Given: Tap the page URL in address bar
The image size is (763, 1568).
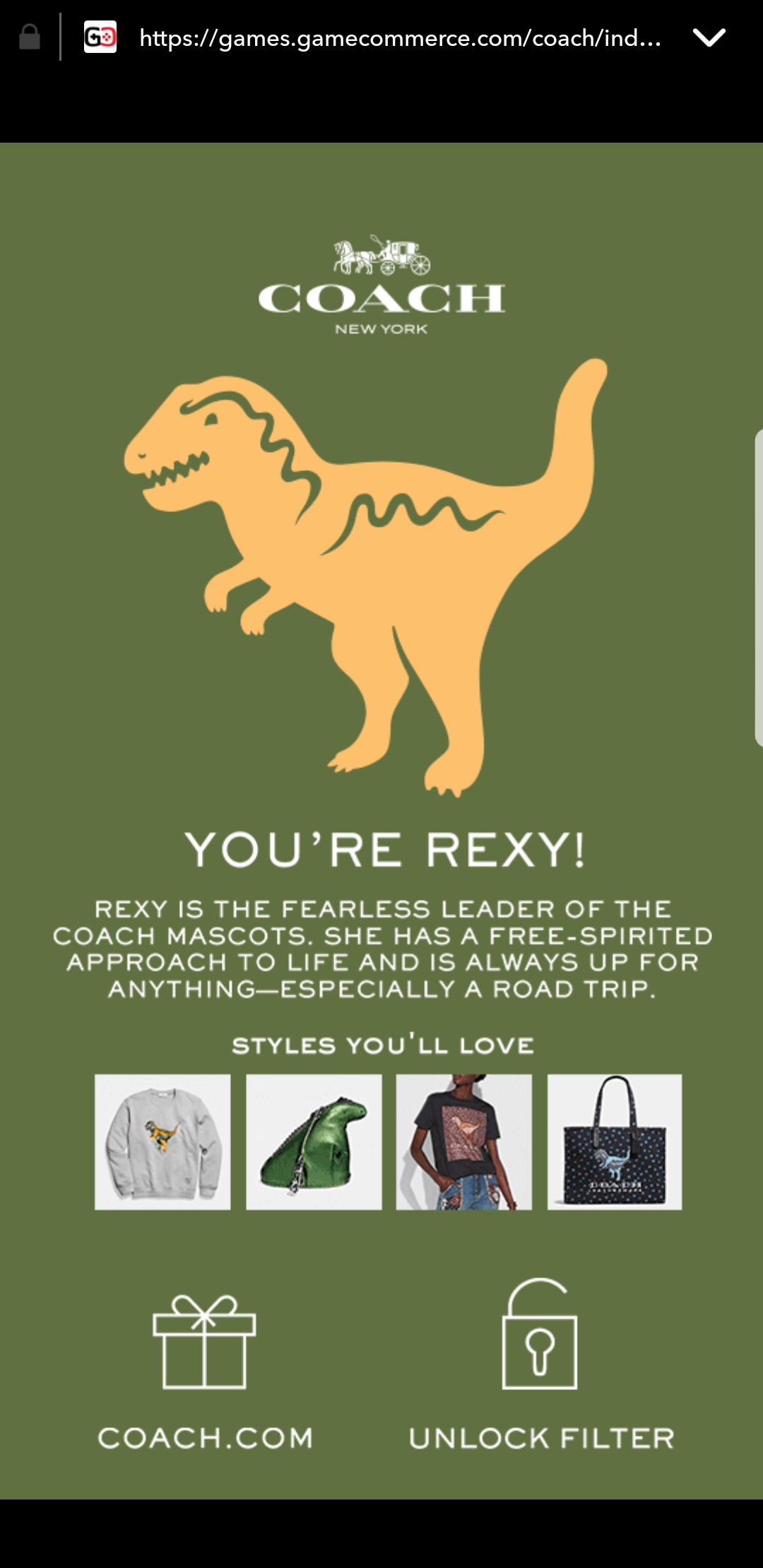Looking at the screenshot, I should click(x=401, y=38).
